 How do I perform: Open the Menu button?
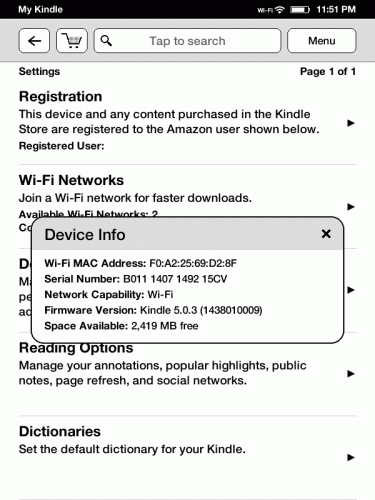pyautogui.click(x=322, y=41)
